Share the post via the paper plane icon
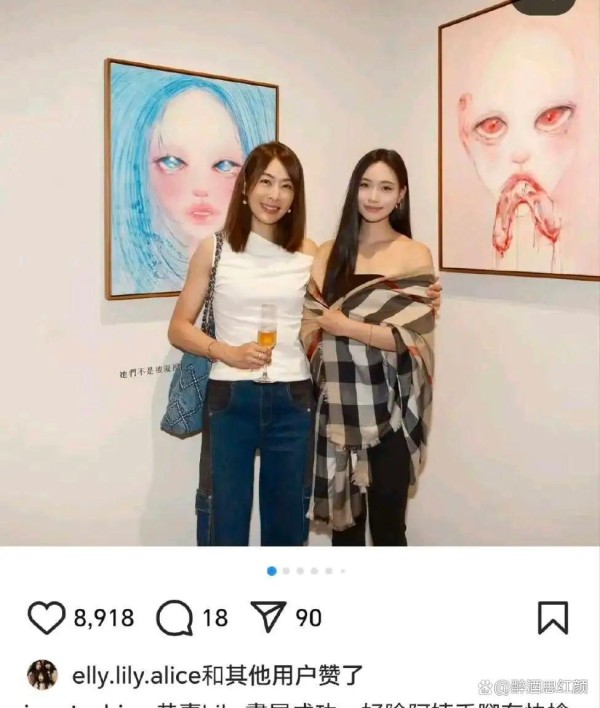Viewport: 600px width, 708px height. pyautogui.click(x=269, y=618)
